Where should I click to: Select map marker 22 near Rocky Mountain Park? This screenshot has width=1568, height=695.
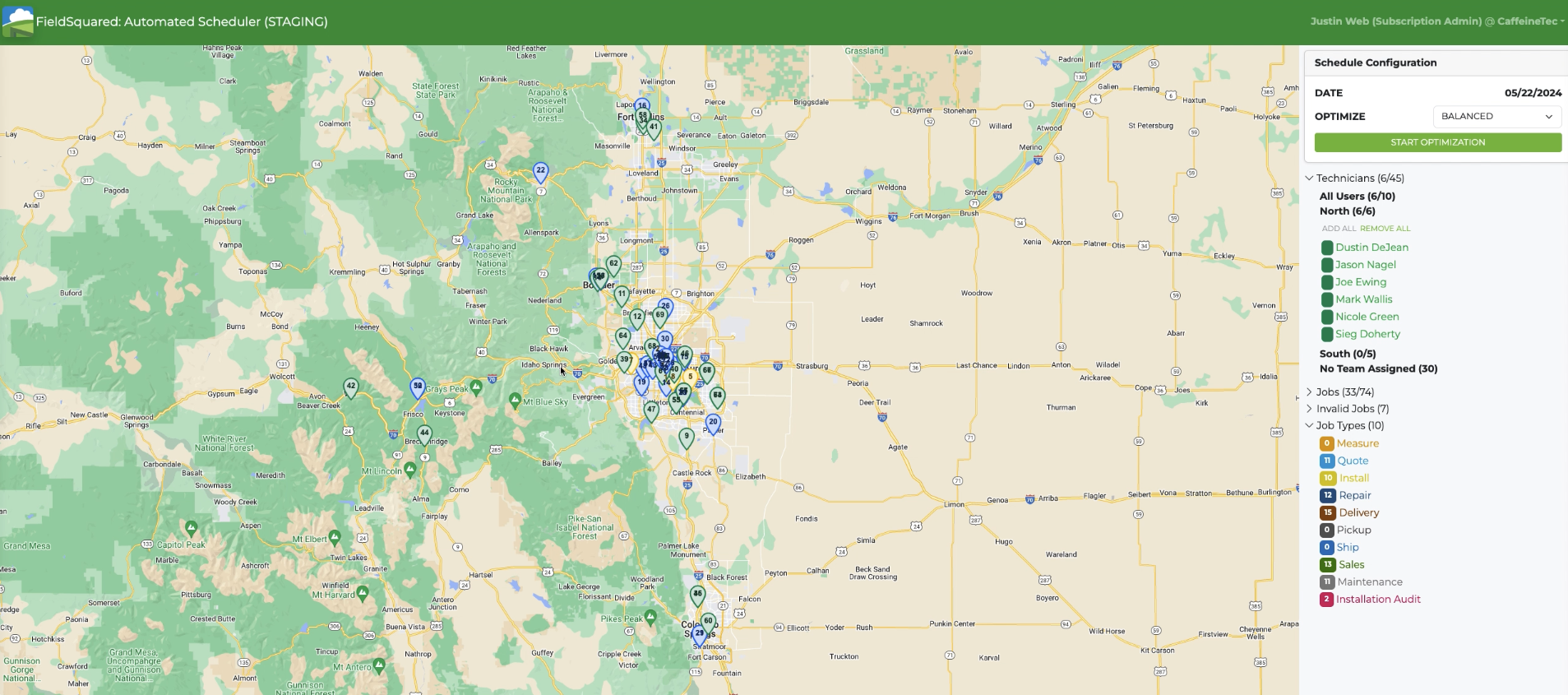coord(540,171)
